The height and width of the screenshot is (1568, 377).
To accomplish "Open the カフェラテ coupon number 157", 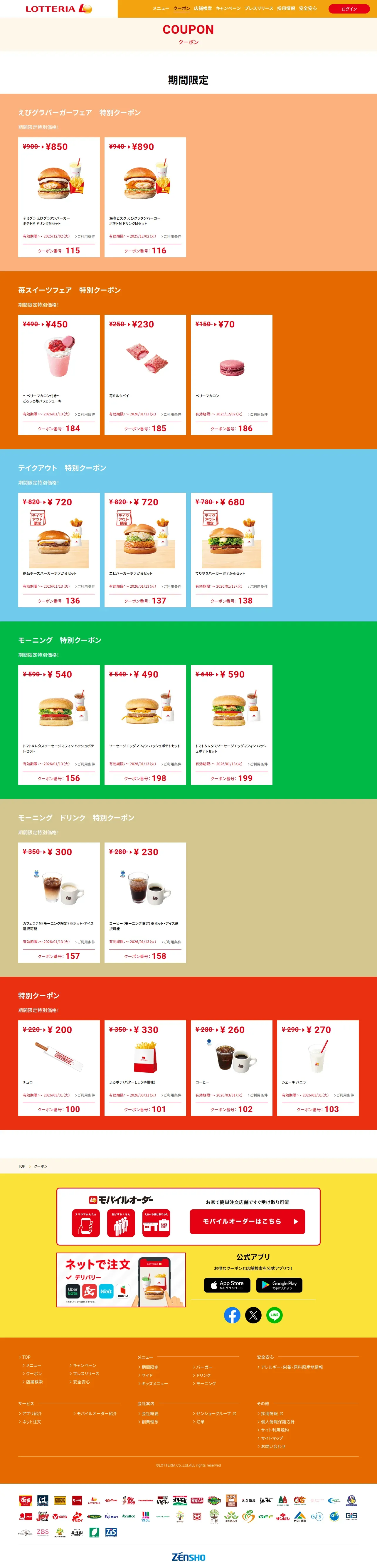I will 59,903.
